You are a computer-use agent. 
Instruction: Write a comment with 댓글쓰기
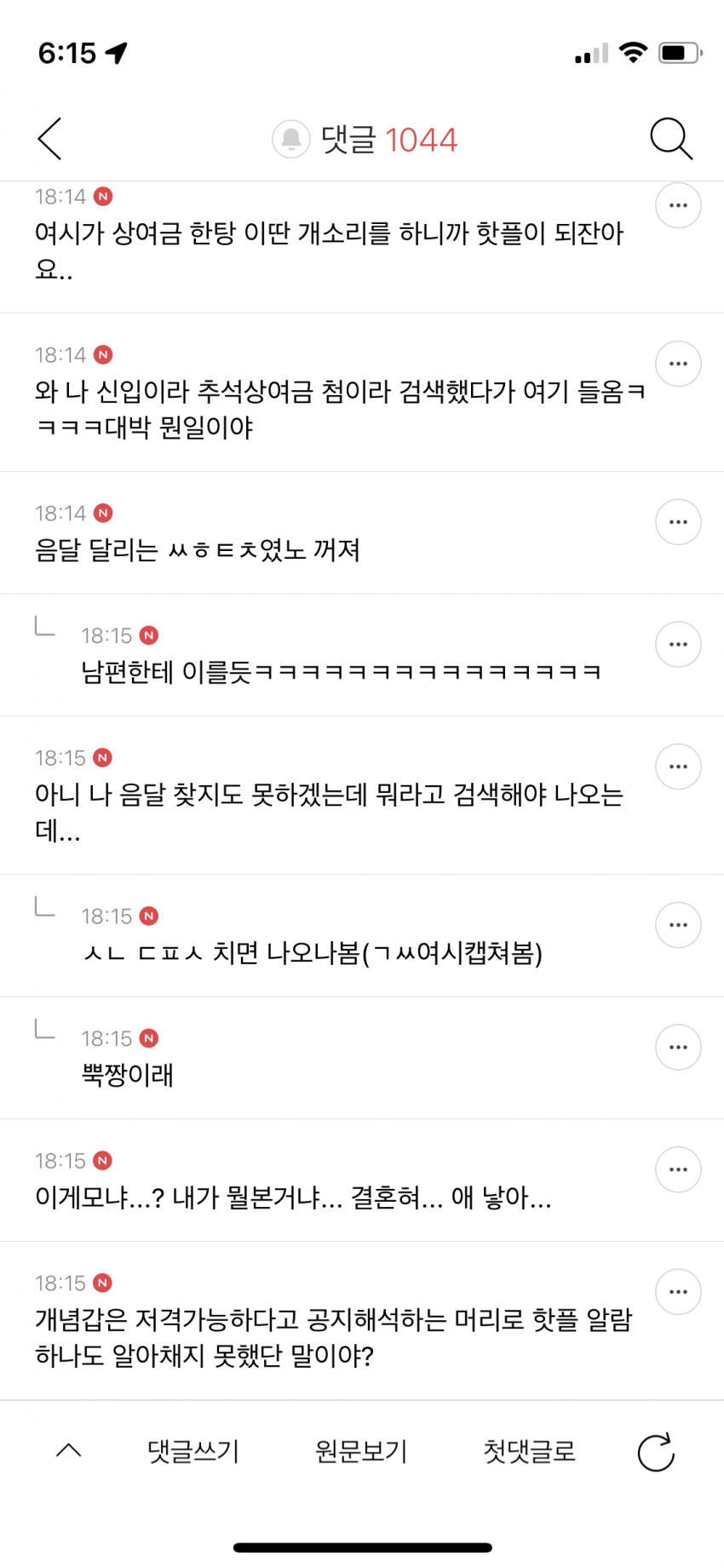pyautogui.click(x=193, y=1450)
